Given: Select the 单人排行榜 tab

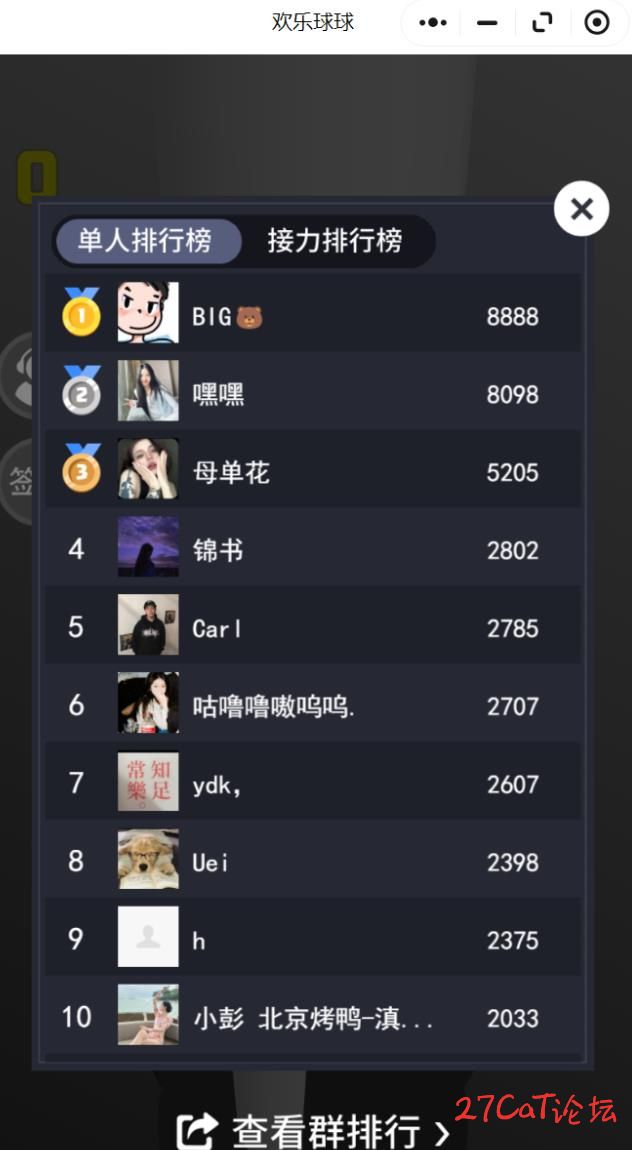Looking at the screenshot, I should click(146, 241).
